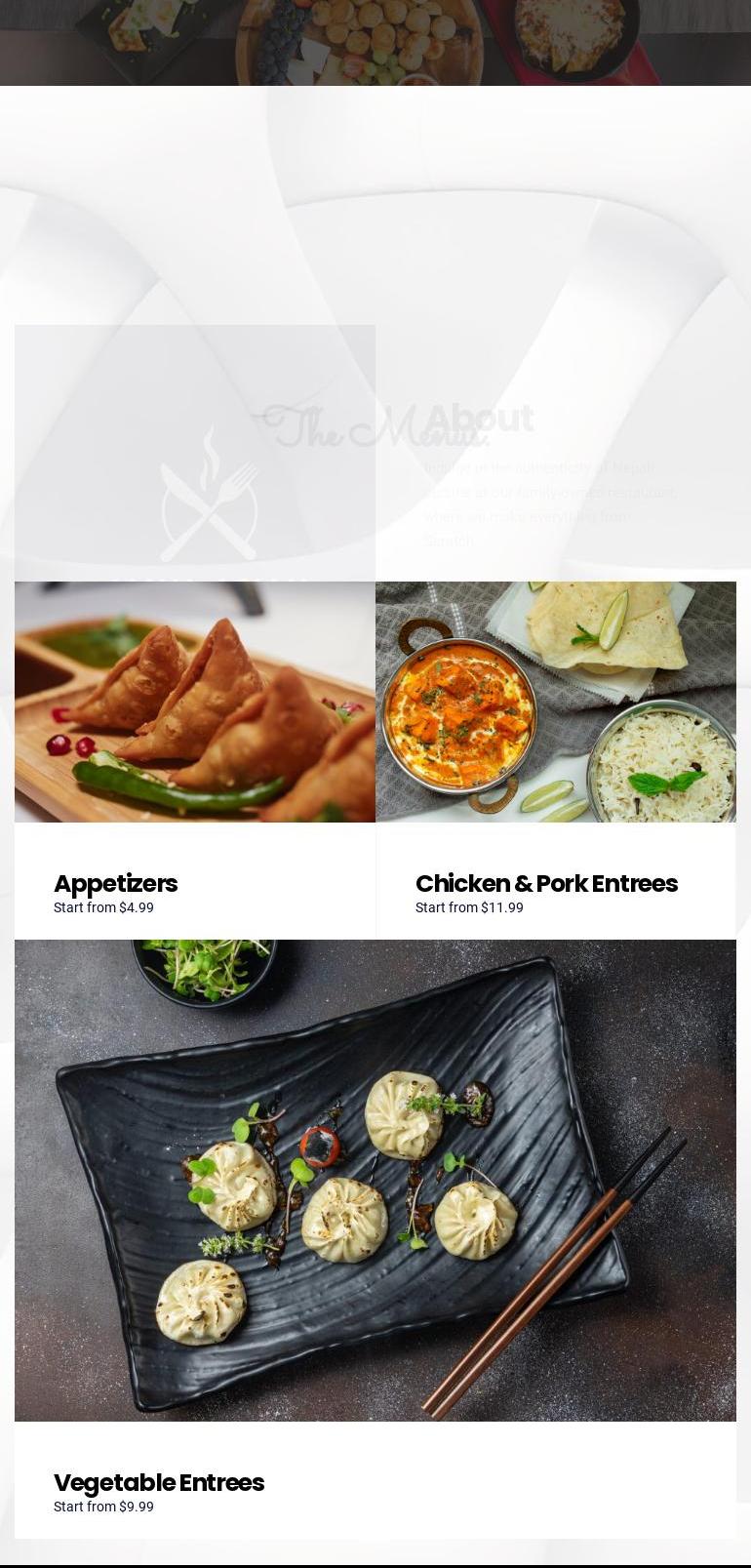
Task: View the Vegetable Entrees card
Action: coord(159,1482)
